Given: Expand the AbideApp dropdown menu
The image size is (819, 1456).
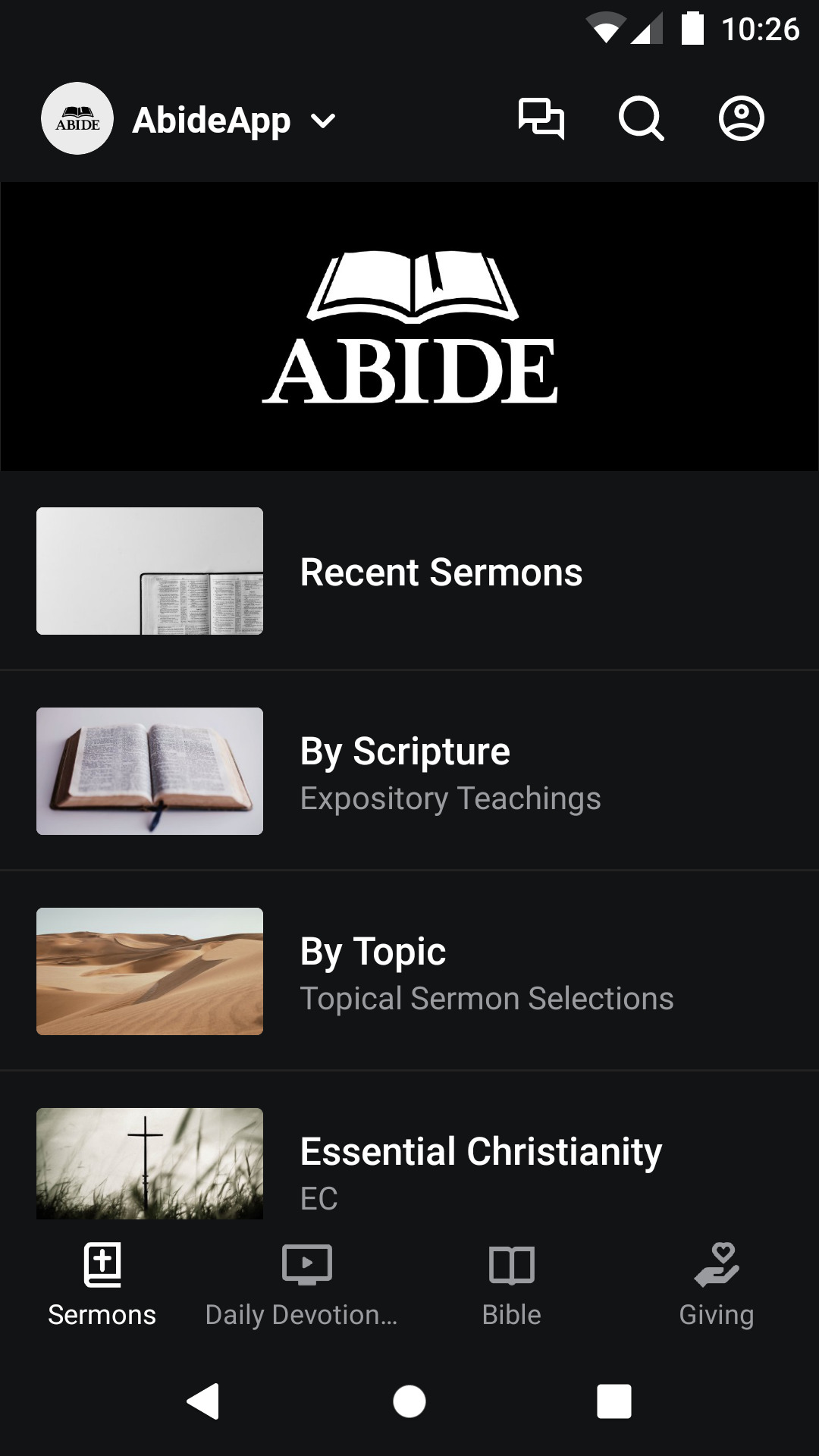Looking at the screenshot, I should pyautogui.click(x=324, y=120).
